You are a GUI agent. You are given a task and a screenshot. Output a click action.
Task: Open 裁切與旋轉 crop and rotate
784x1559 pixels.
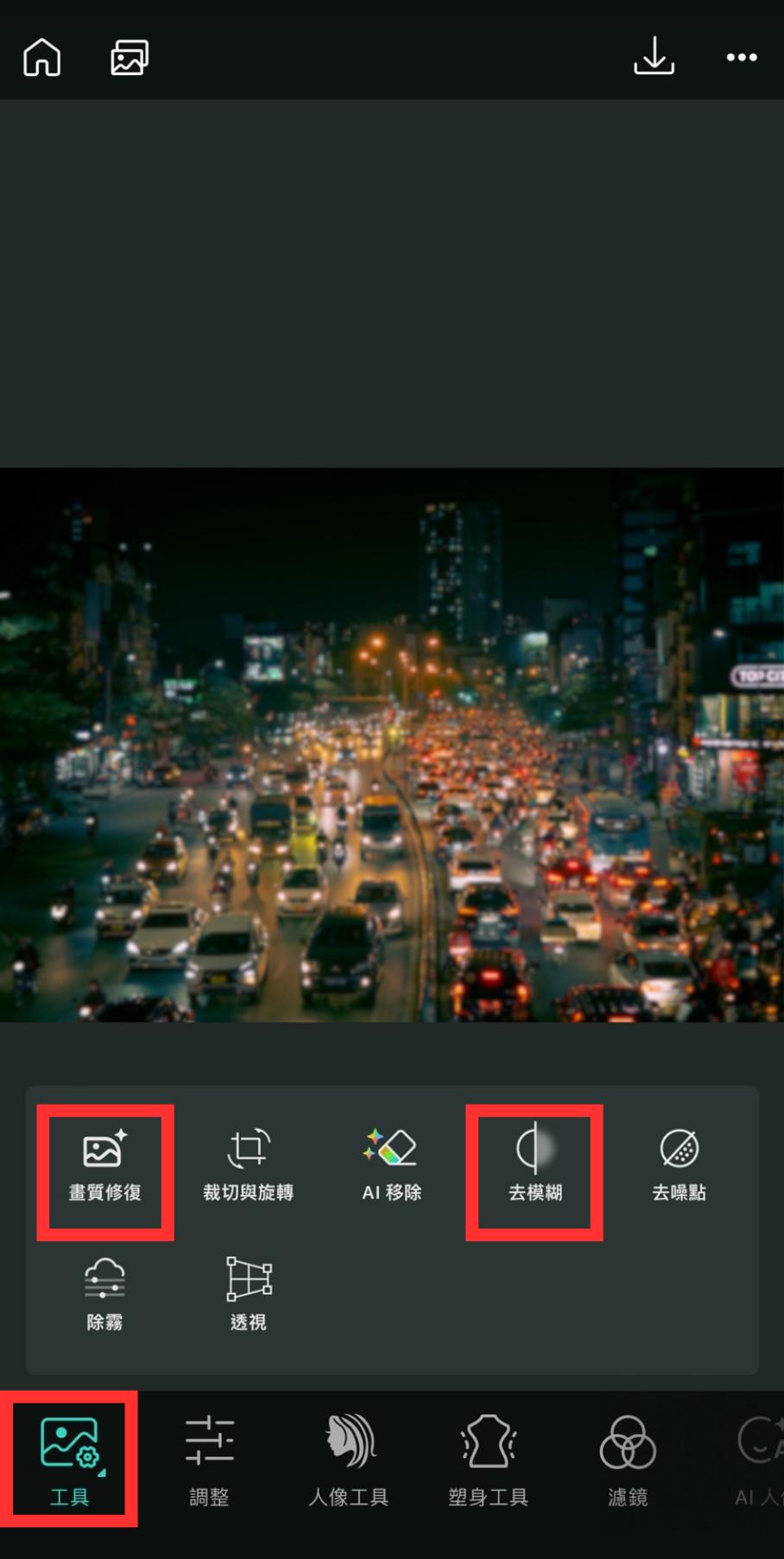pyautogui.click(x=248, y=1166)
